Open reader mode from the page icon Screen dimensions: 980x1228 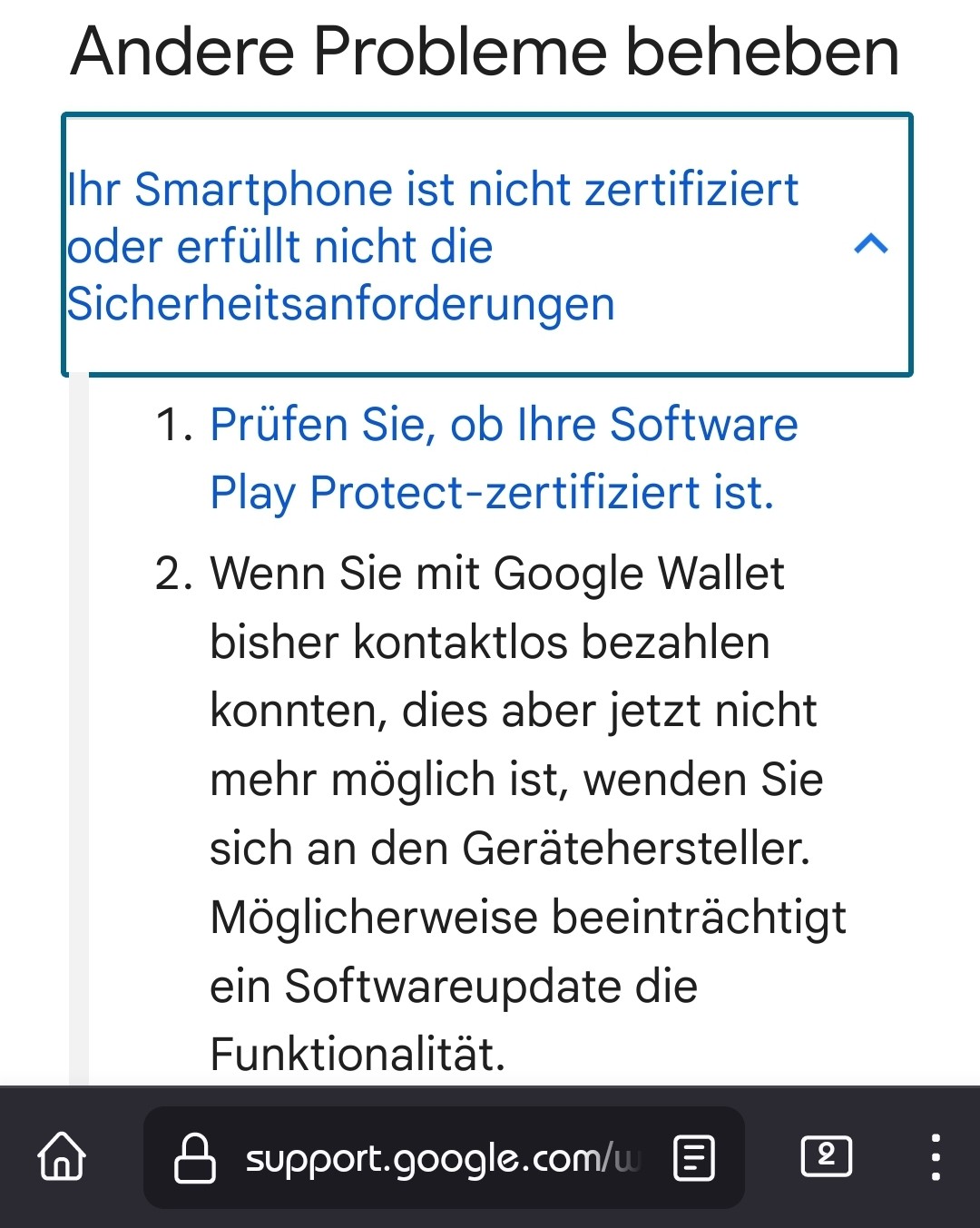pyautogui.click(x=694, y=1159)
